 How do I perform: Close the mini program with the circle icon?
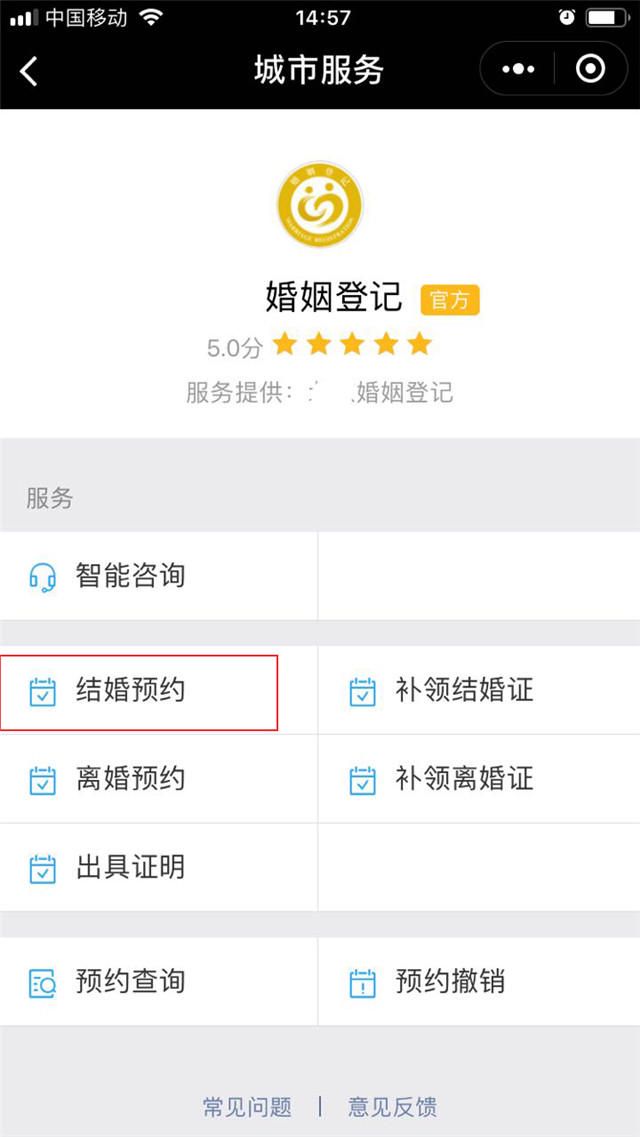590,70
